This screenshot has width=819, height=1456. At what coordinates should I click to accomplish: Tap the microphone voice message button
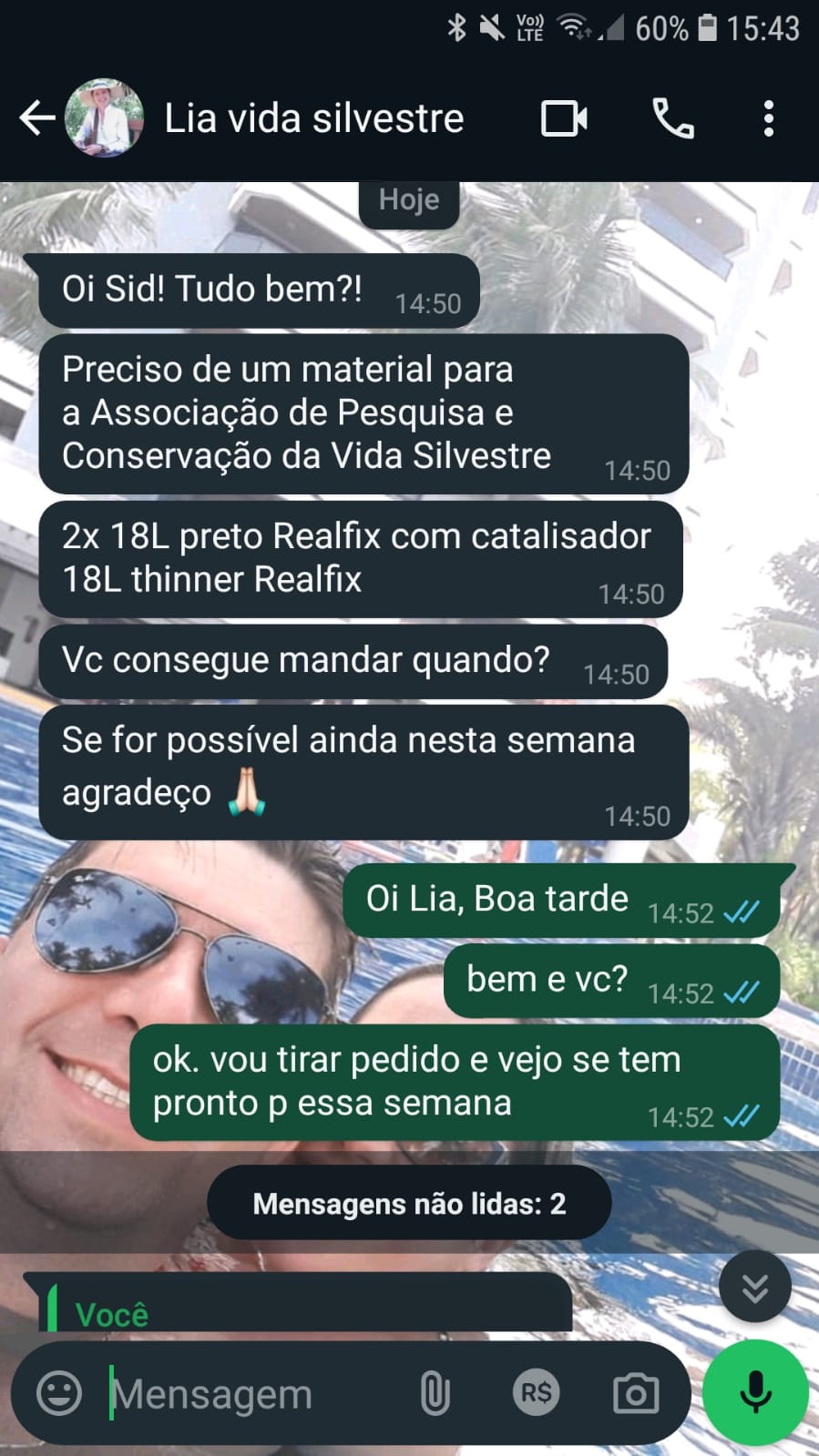755,1393
